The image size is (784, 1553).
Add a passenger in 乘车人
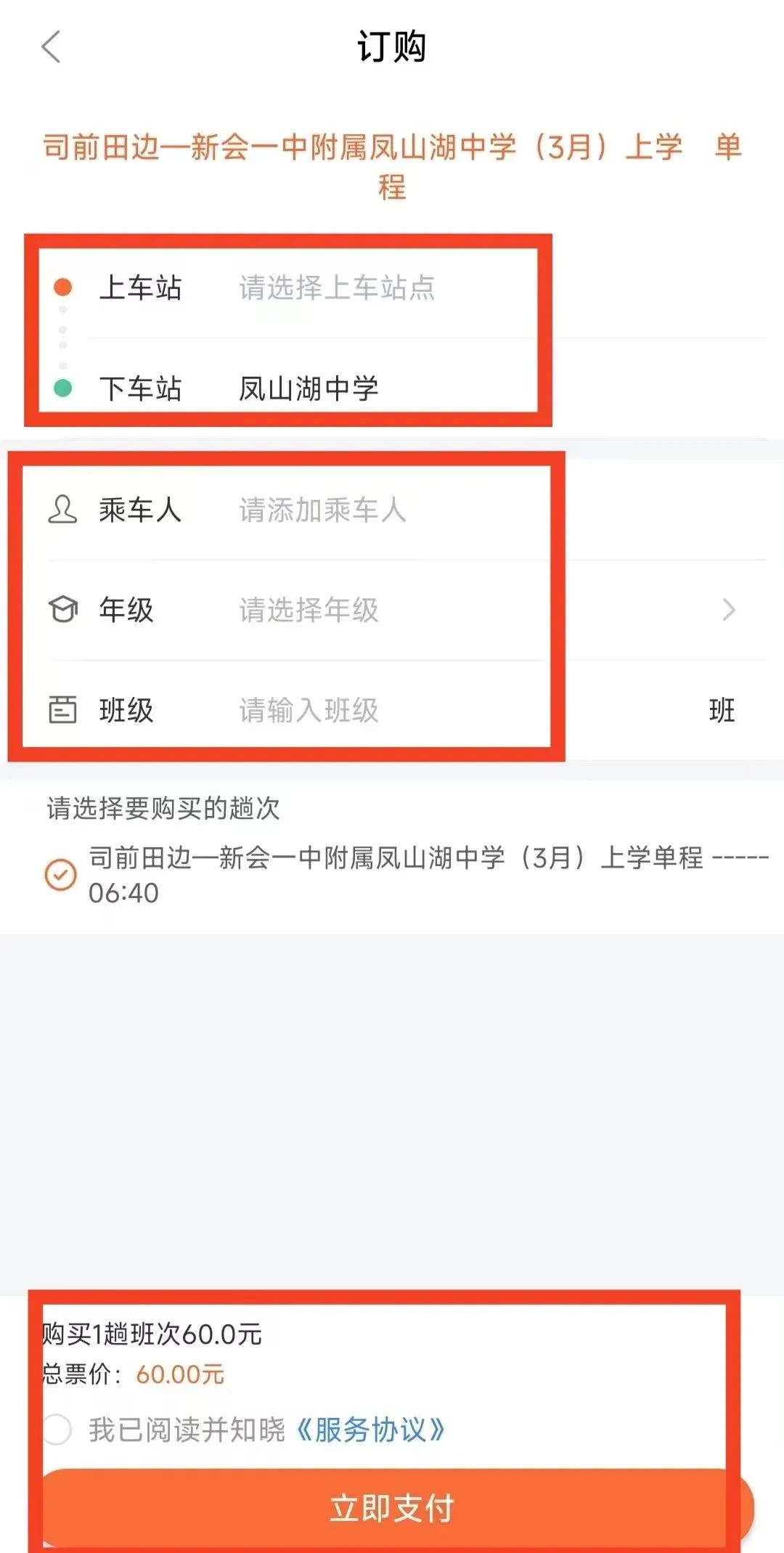pos(322,510)
